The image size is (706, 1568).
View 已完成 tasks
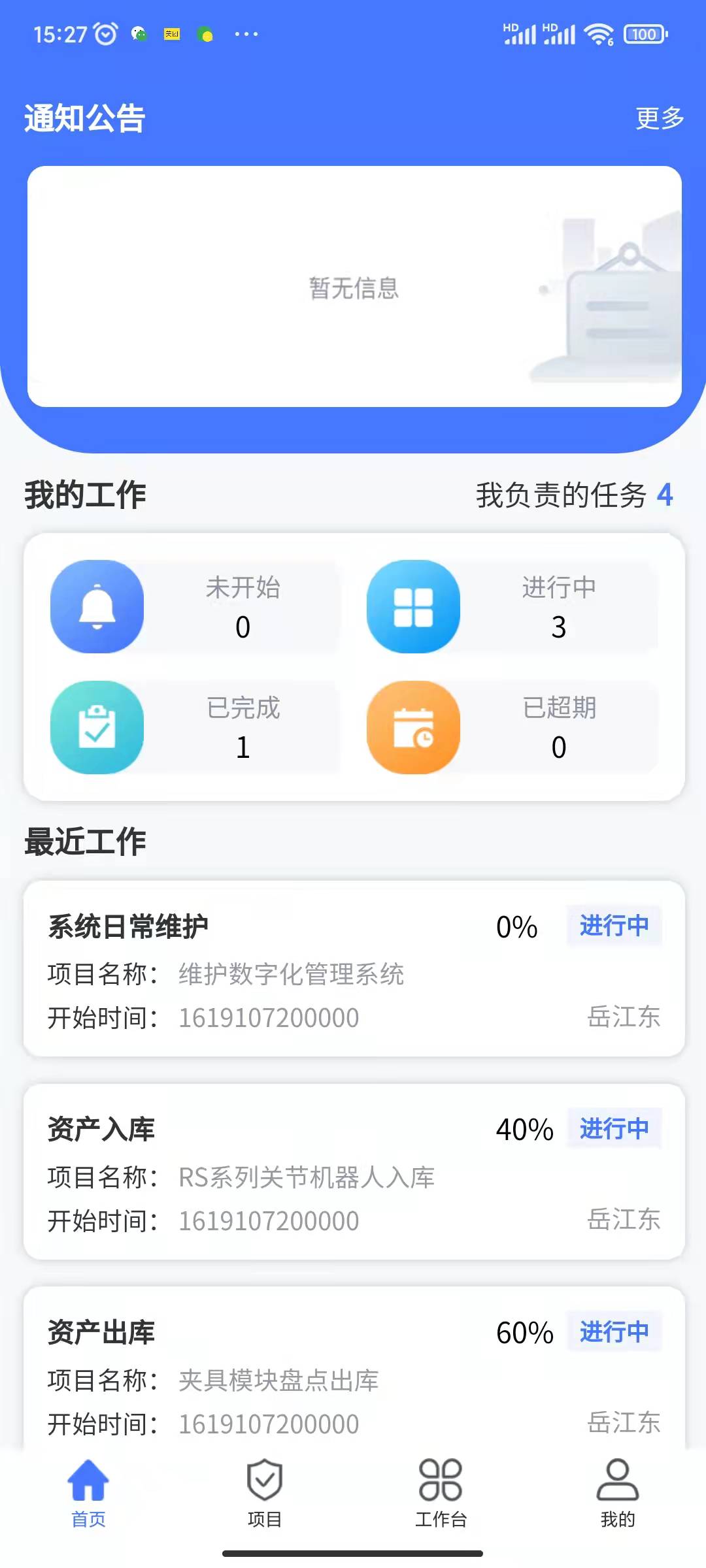point(195,727)
